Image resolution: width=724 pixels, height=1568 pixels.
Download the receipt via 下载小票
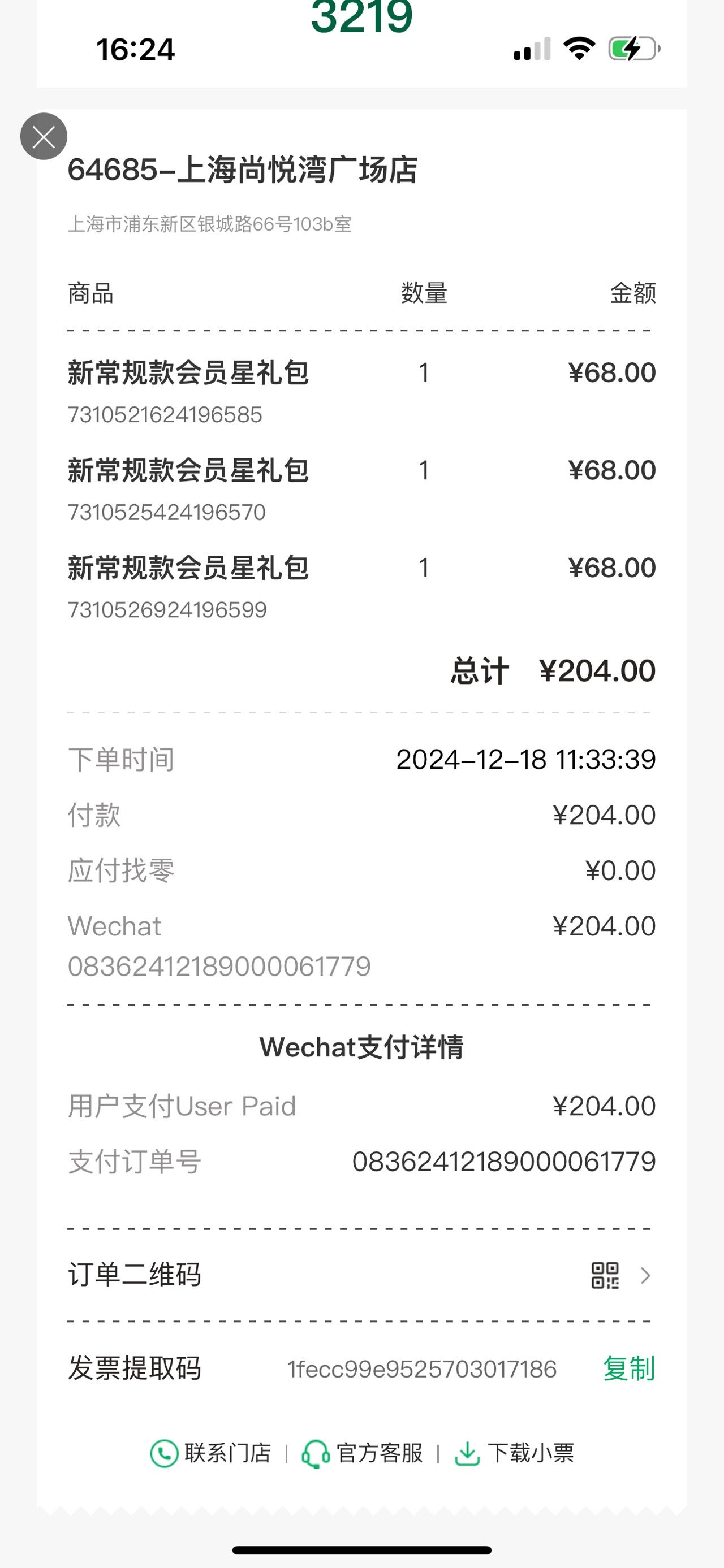click(x=514, y=1453)
